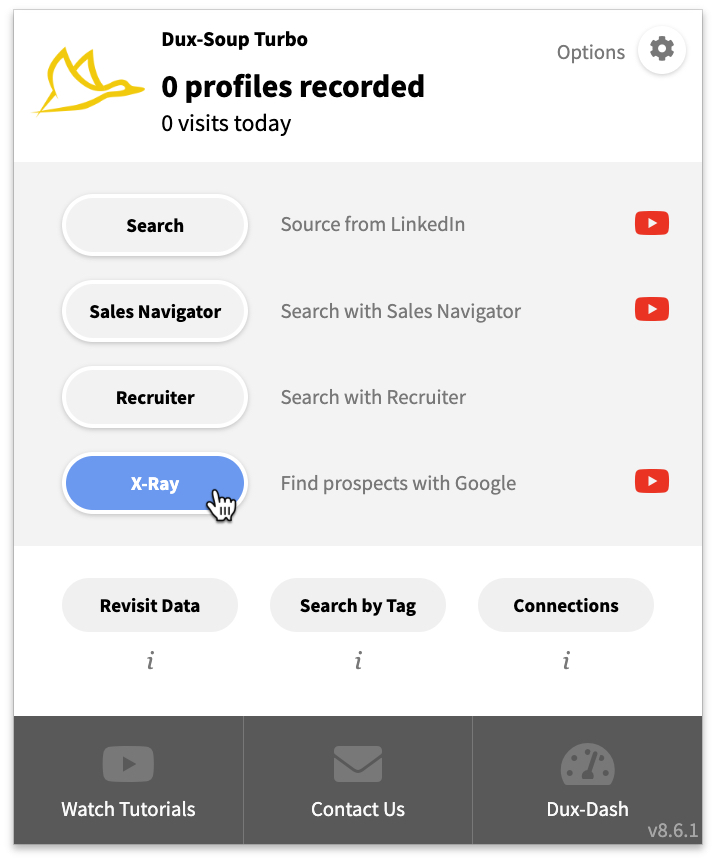Launch X-Ray Google prospecting
Screen dimensions: 716x862
[155, 483]
